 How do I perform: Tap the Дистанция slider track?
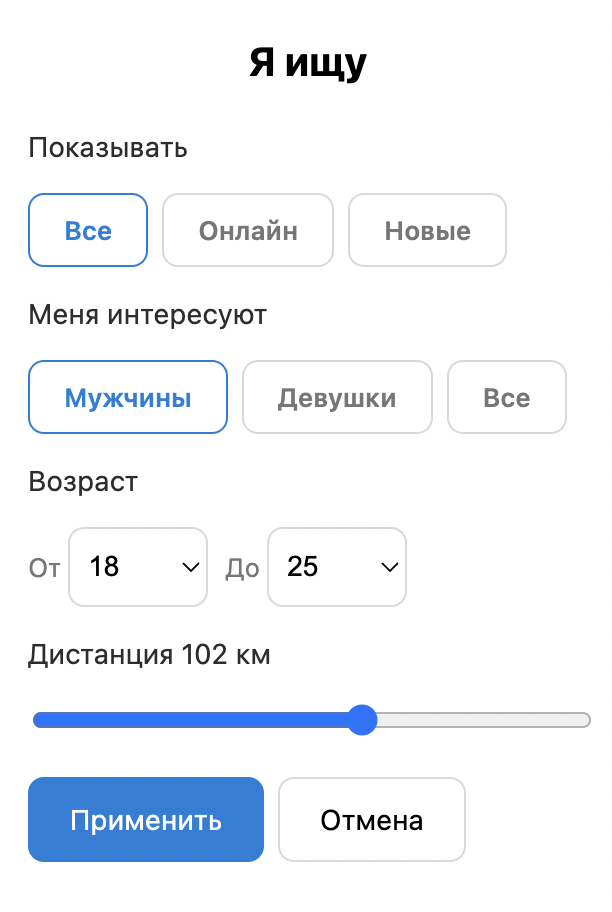(311, 720)
